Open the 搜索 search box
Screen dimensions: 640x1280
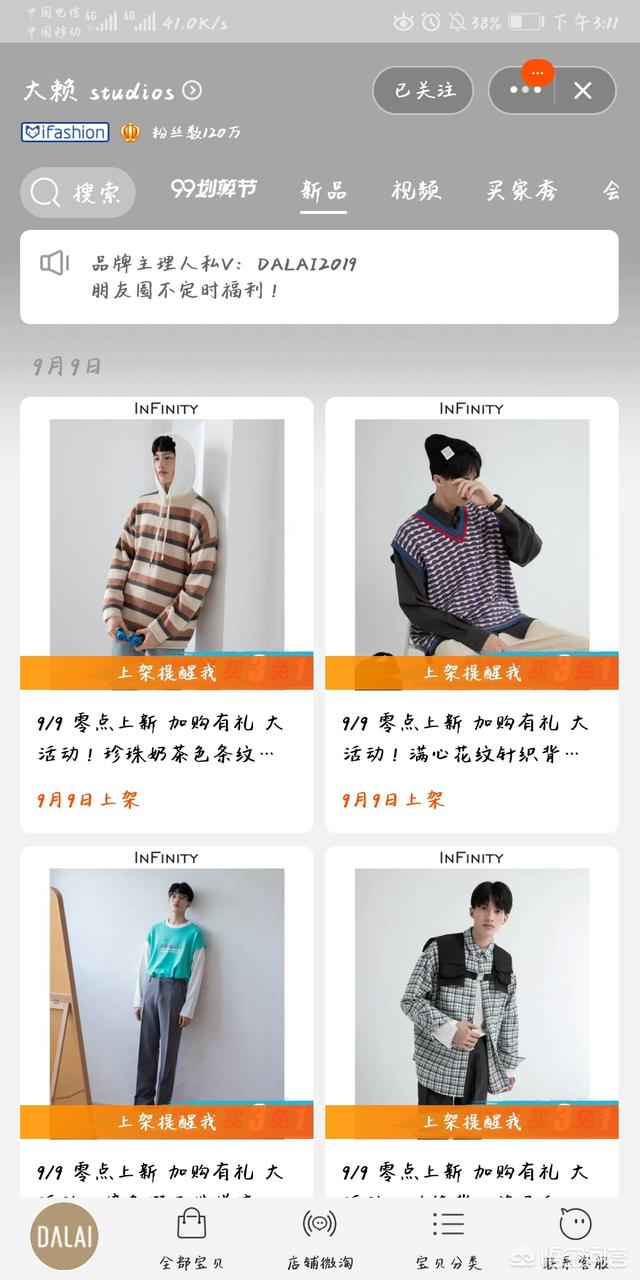click(78, 192)
